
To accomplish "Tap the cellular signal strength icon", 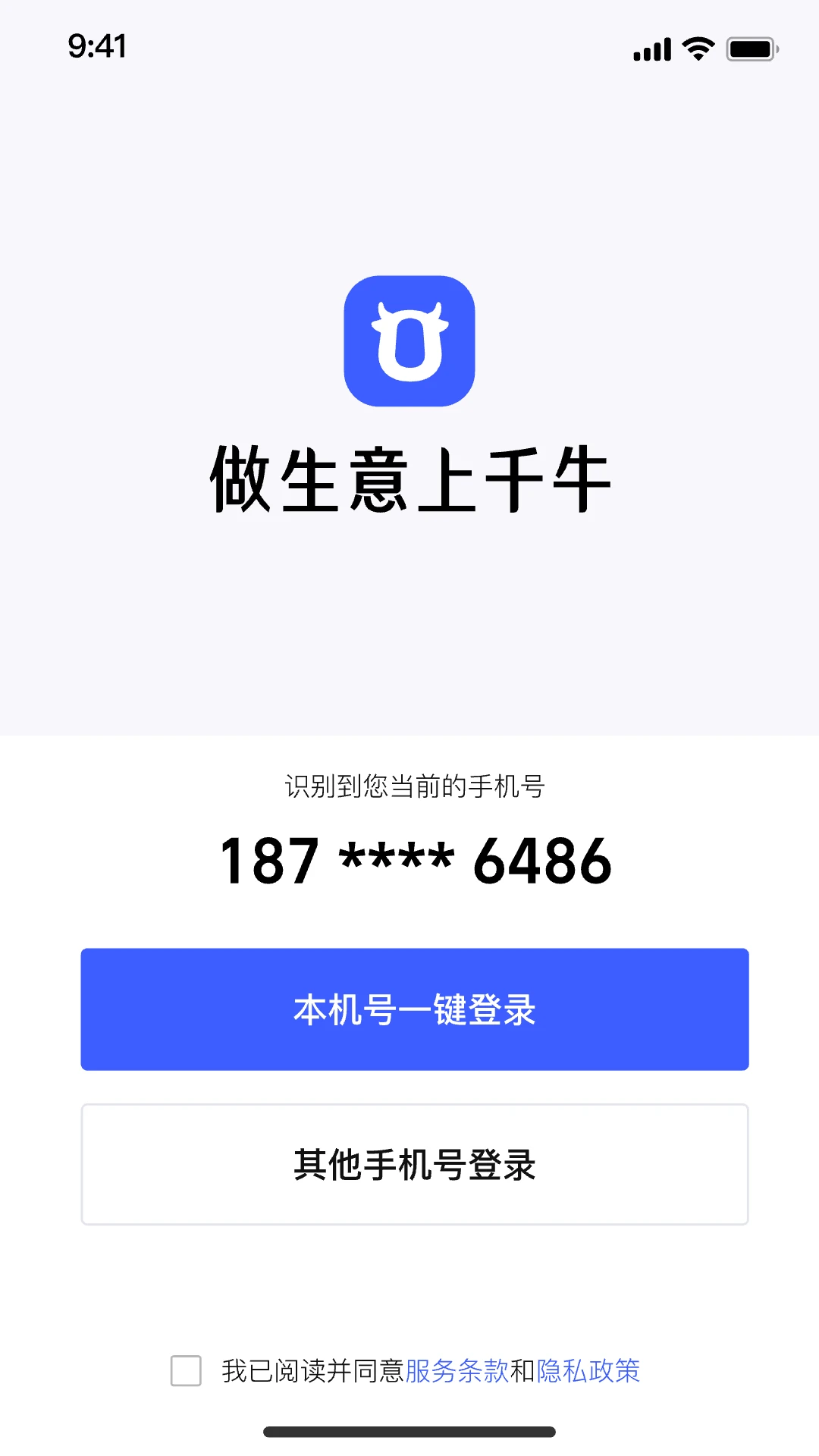I will click(652, 47).
